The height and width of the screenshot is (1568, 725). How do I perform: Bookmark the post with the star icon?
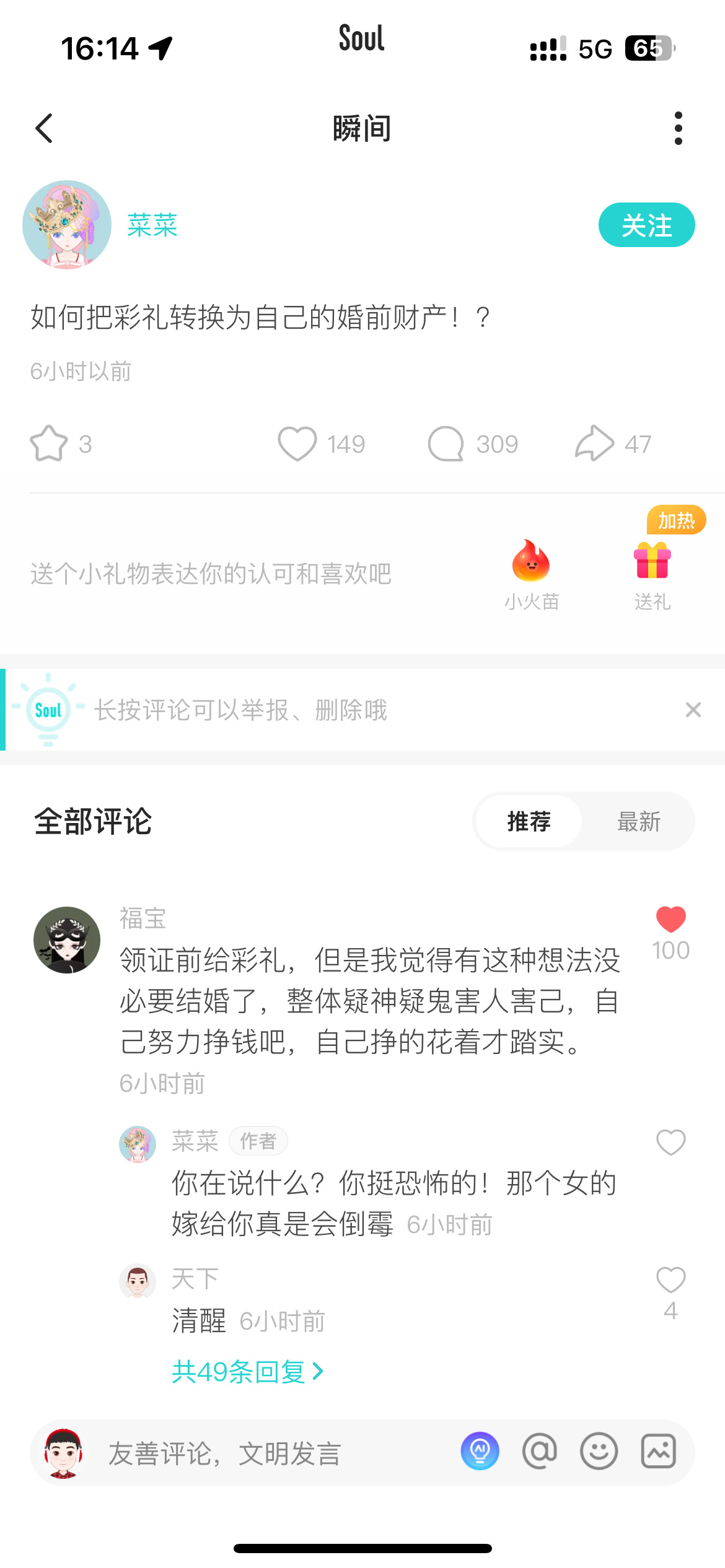[x=49, y=443]
